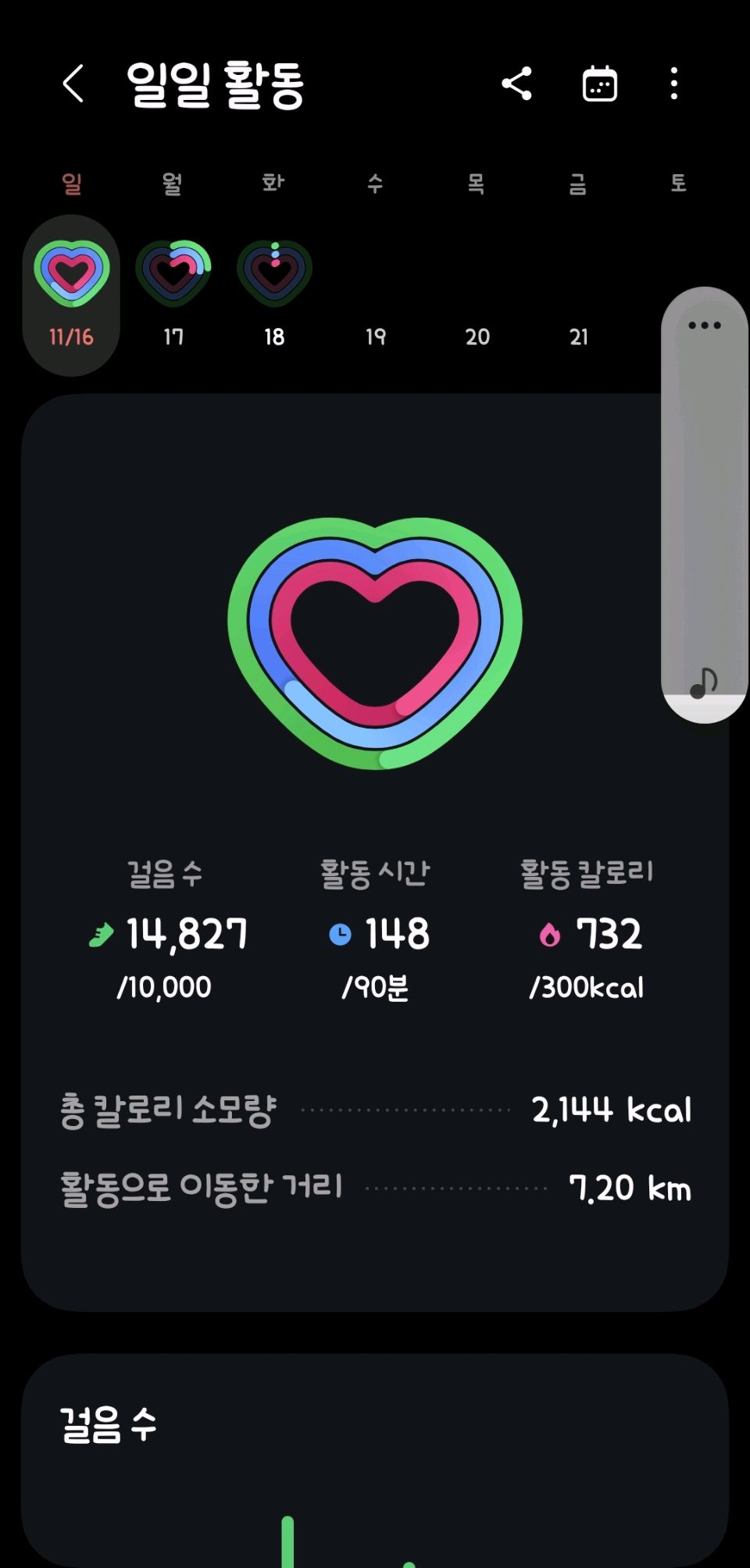Screen dimensions: 750x1568
Task: Open the three-dot overflow menu
Action: tap(673, 84)
